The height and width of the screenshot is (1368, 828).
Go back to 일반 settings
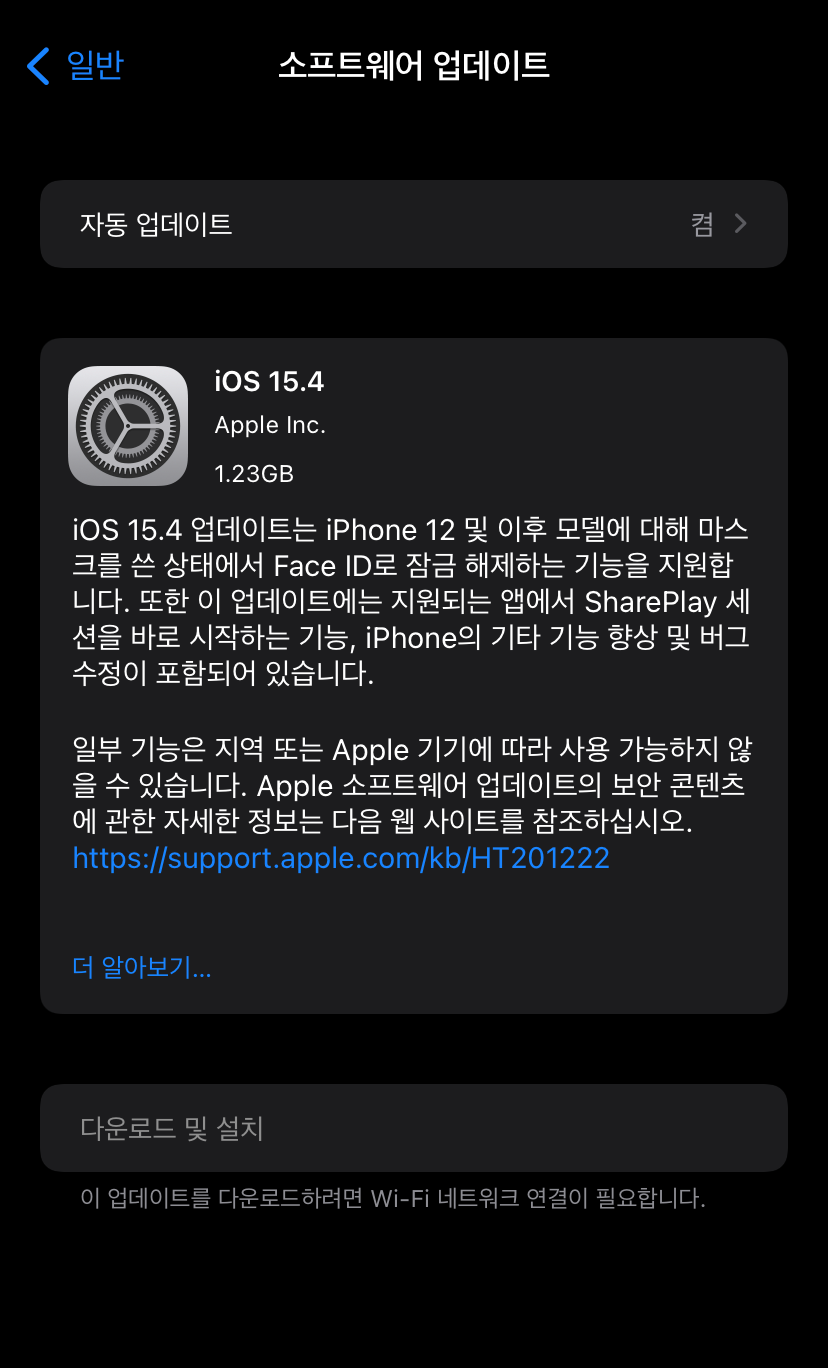click(x=76, y=66)
